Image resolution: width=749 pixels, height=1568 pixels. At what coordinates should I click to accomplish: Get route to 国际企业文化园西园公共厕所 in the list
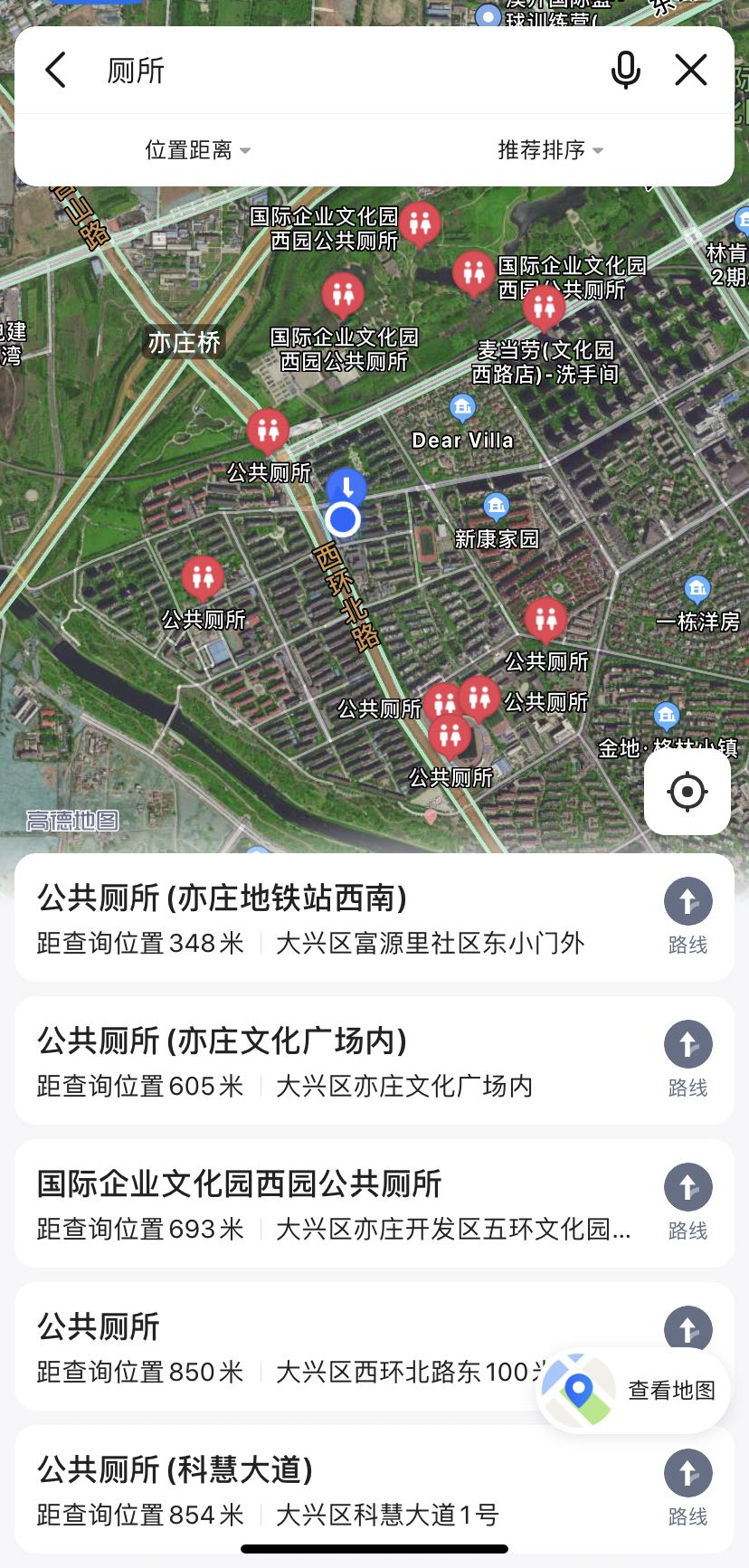click(x=687, y=1203)
